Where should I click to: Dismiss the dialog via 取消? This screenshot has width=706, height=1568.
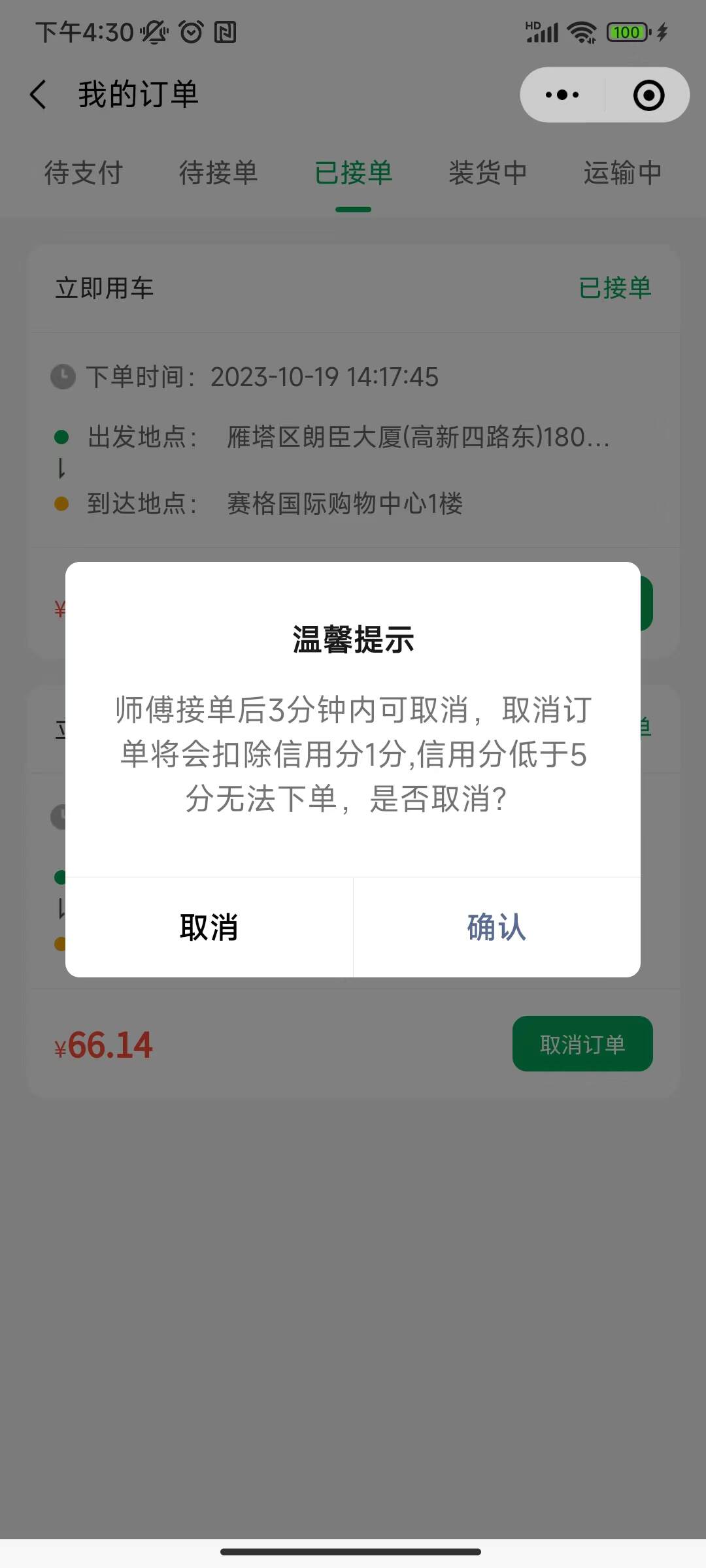(x=209, y=927)
